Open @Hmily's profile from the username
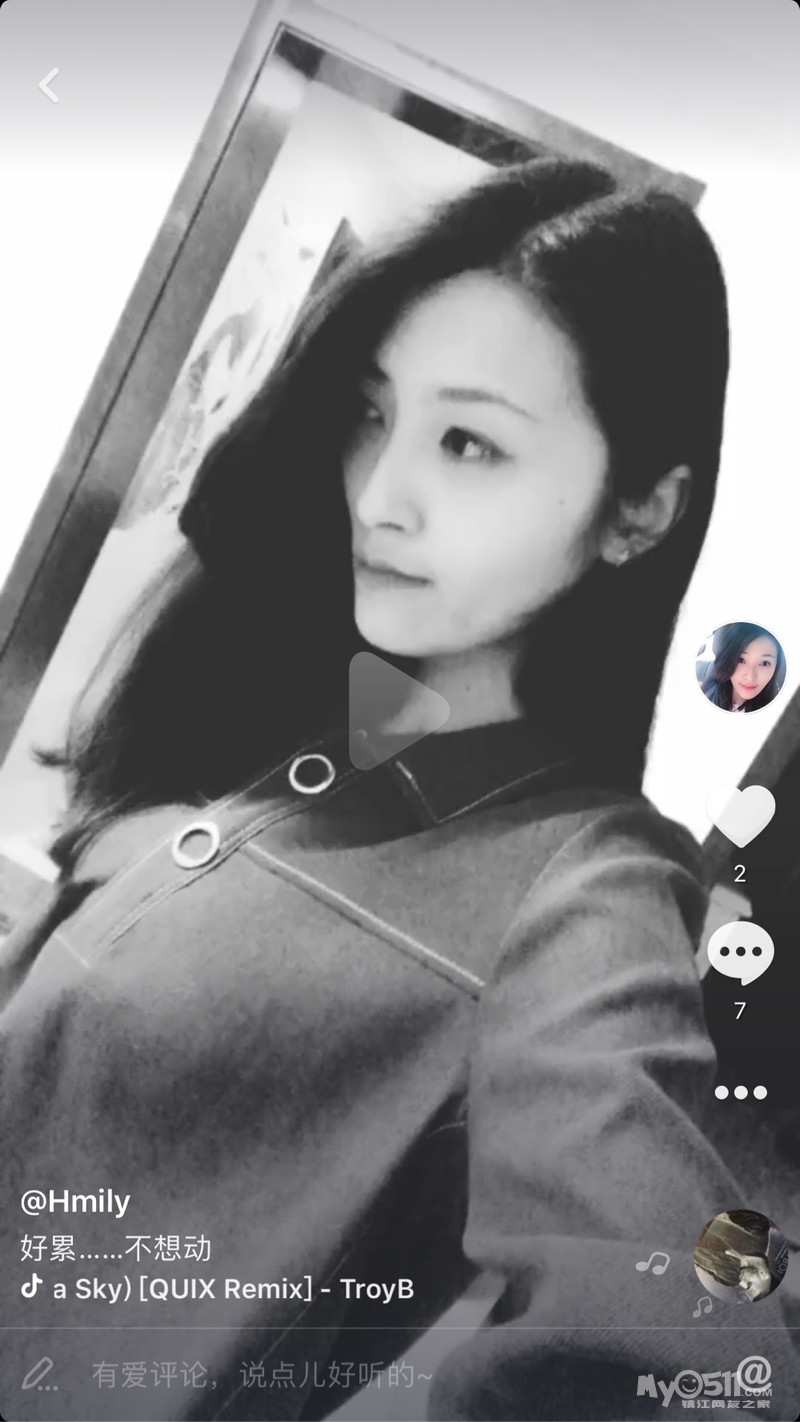 pyautogui.click(x=75, y=1201)
